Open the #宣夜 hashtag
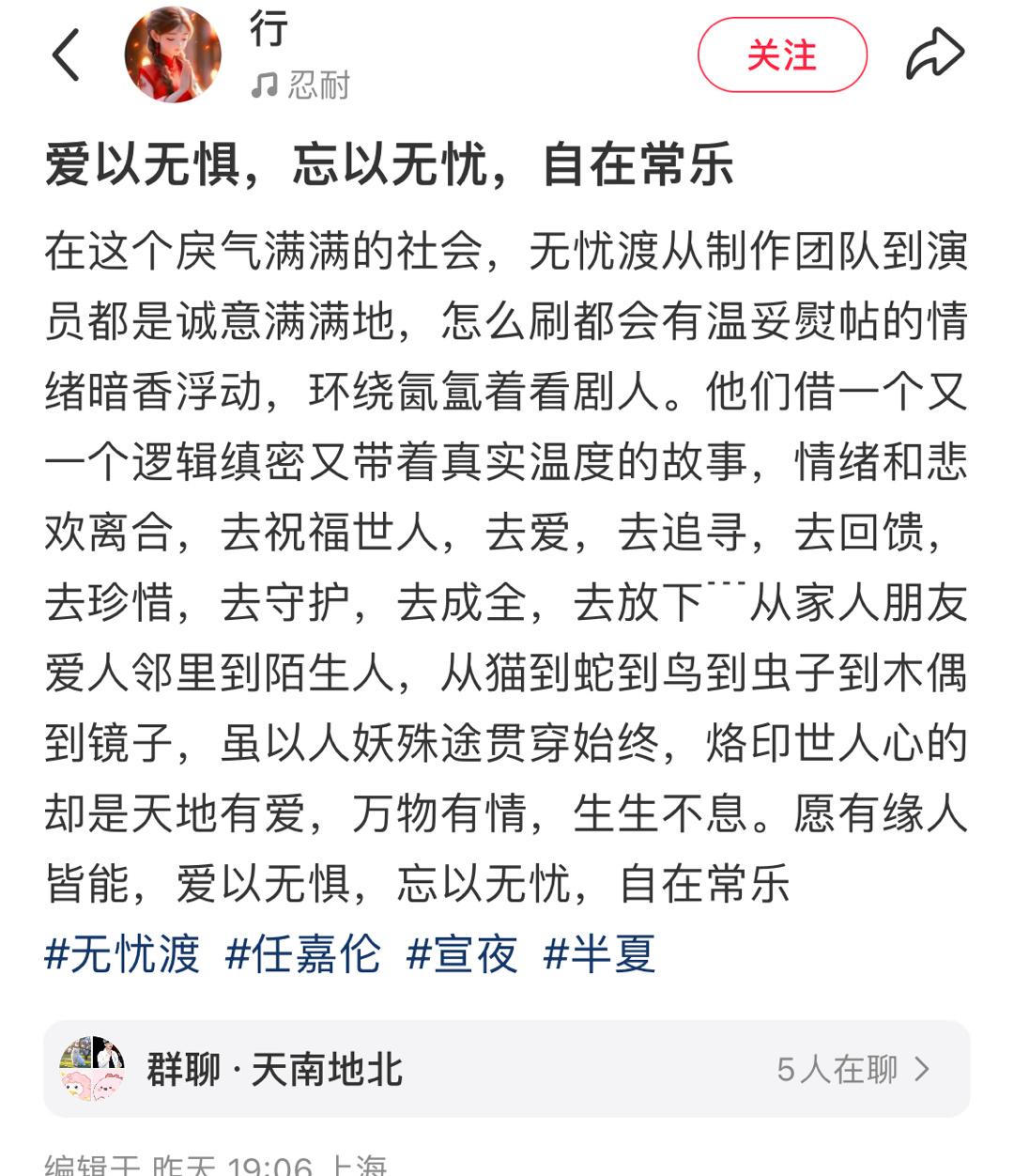Image resolution: width=1014 pixels, height=1176 pixels. (x=462, y=954)
